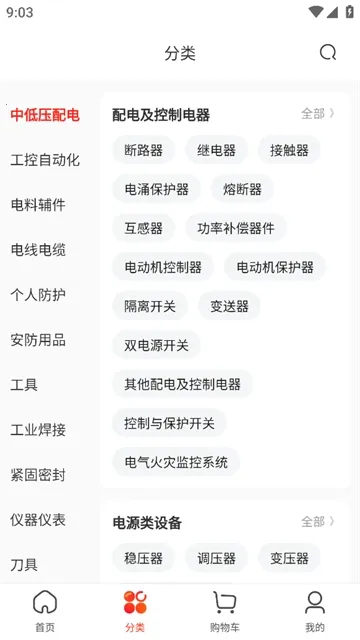This screenshot has width=360, height=640.
Task: View 全部 for 电源类设备
Action: coord(318,522)
